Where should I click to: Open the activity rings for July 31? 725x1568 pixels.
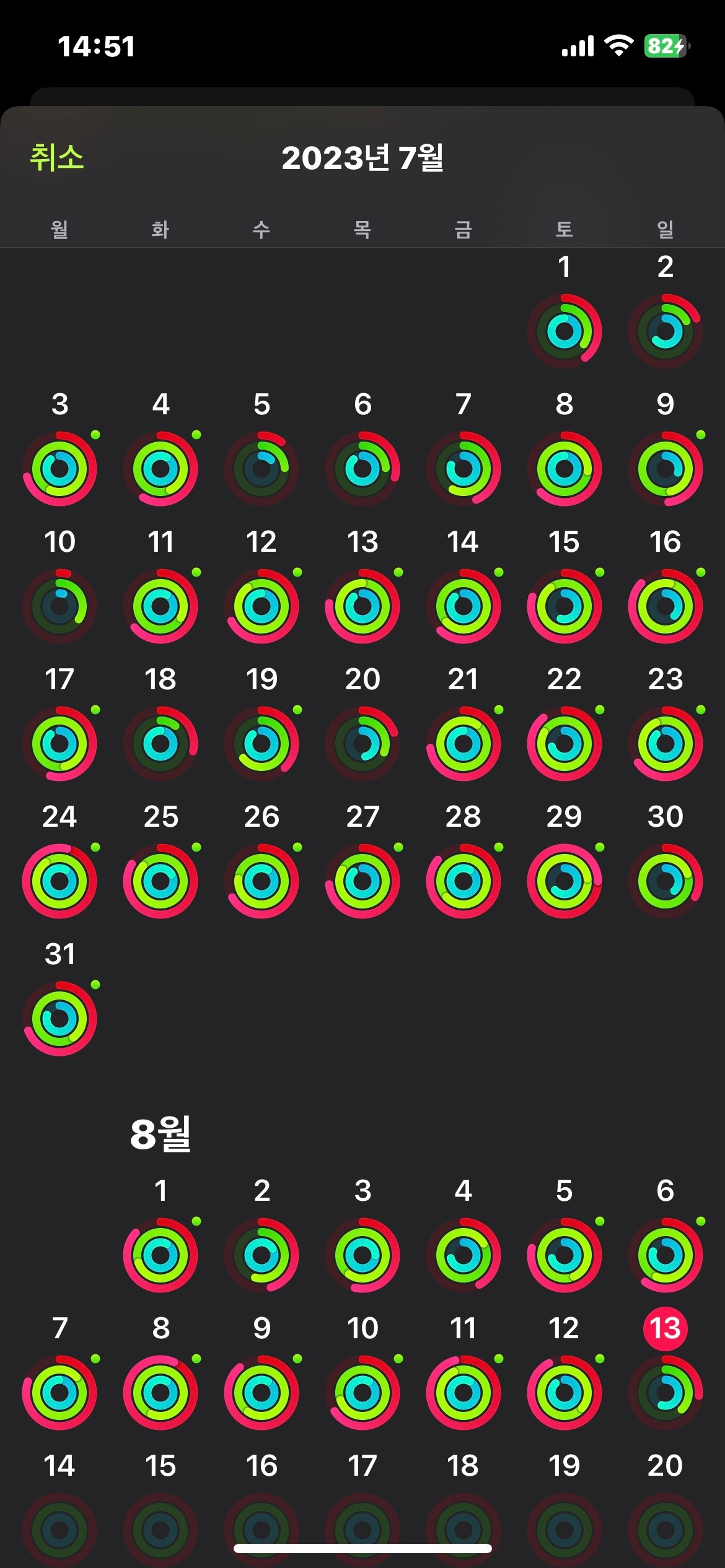point(59,1017)
